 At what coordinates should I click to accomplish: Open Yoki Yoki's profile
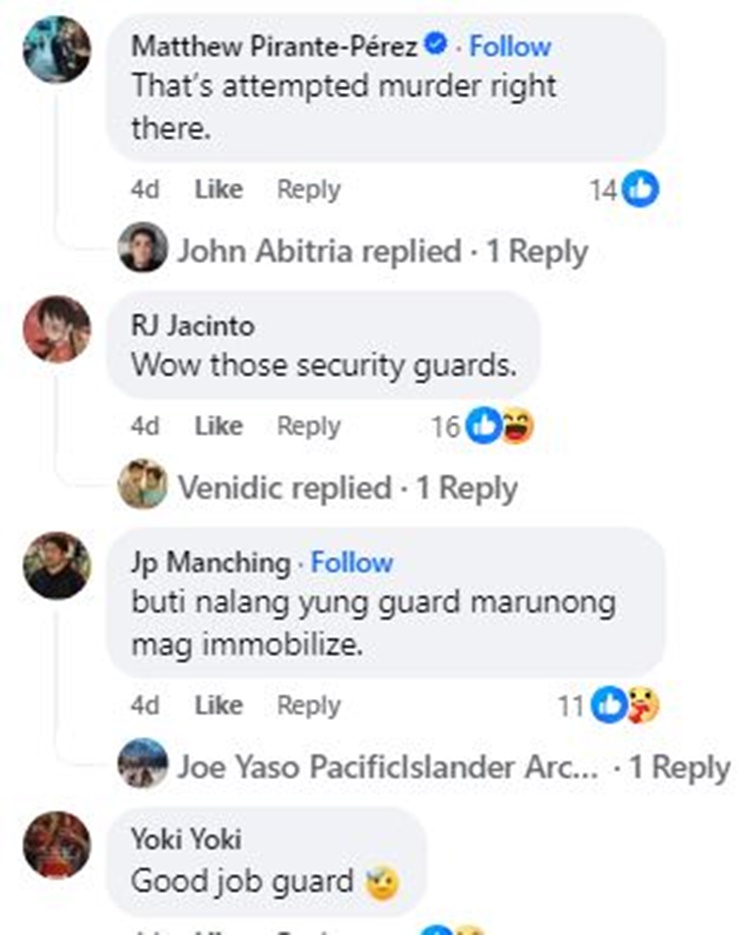(186, 839)
